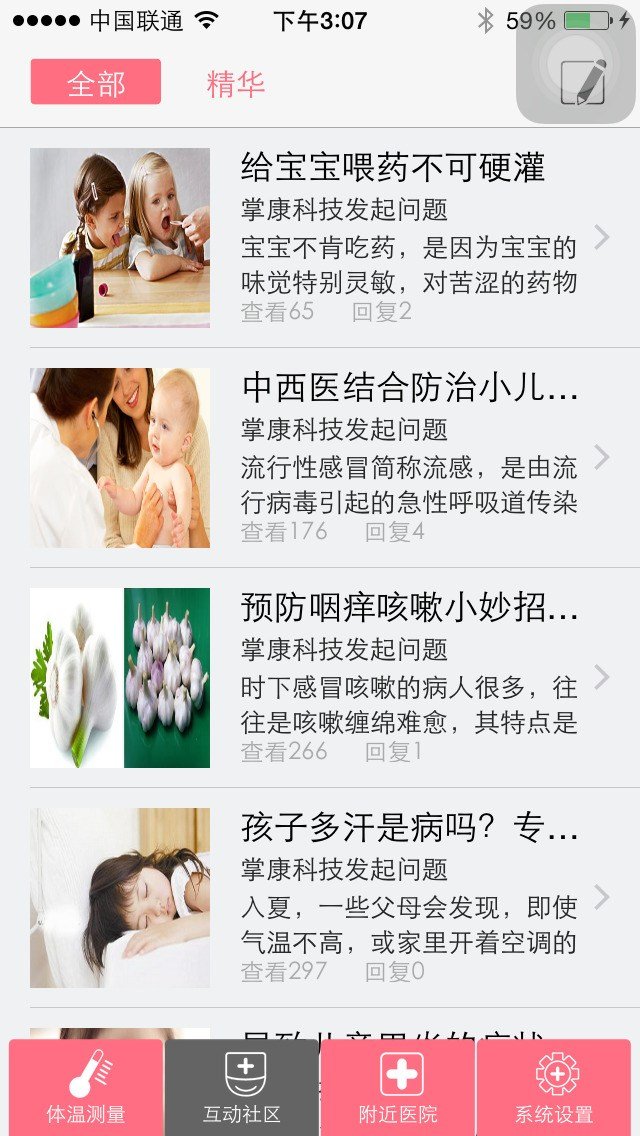This screenshot has height=1136, width=640.
Task: Switch to the 精华 tab
Action: click(x=236, y=84)
